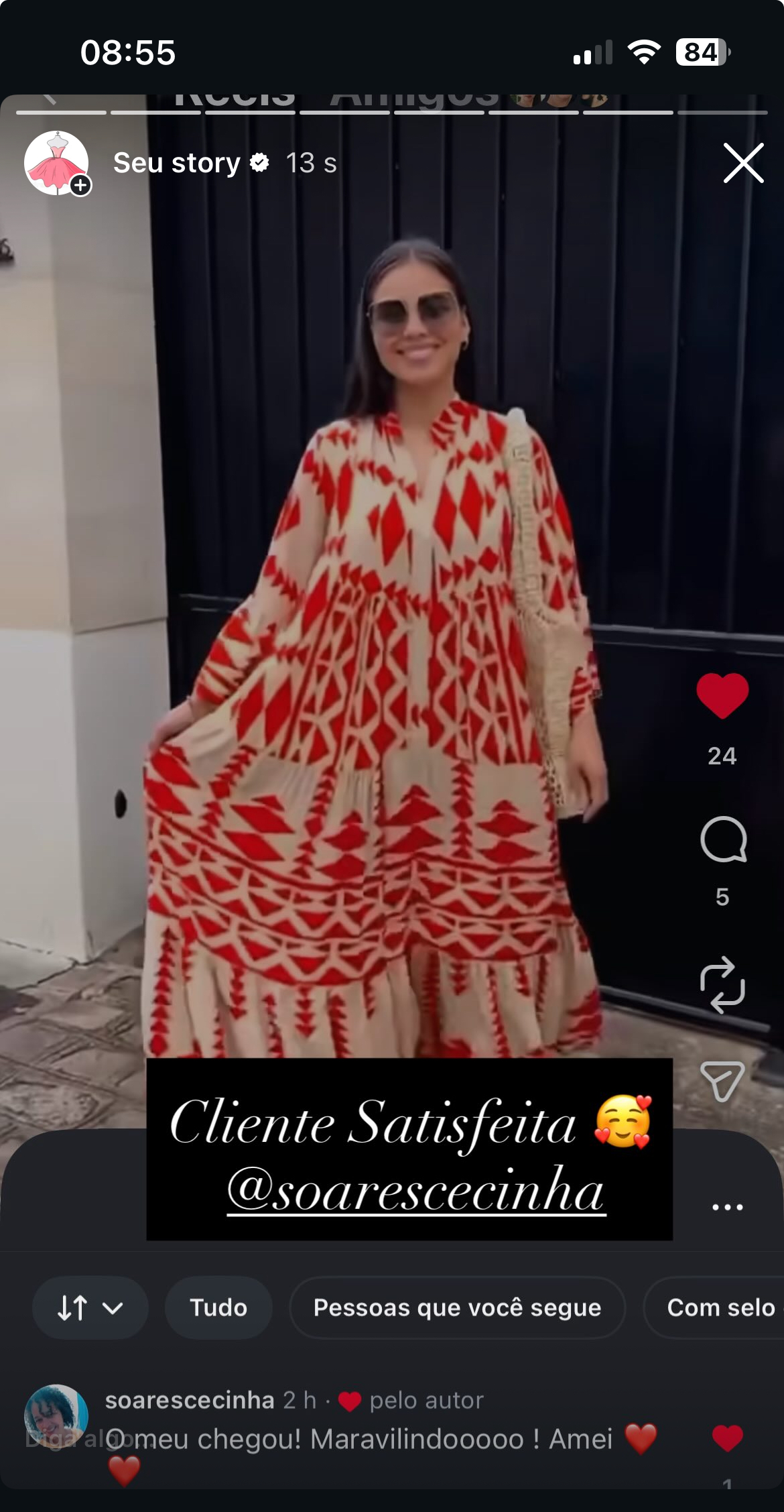Select the Tudo filter chip
Image resolution: width=784 pixels, height=1512 pixels.
(218, 1307)
